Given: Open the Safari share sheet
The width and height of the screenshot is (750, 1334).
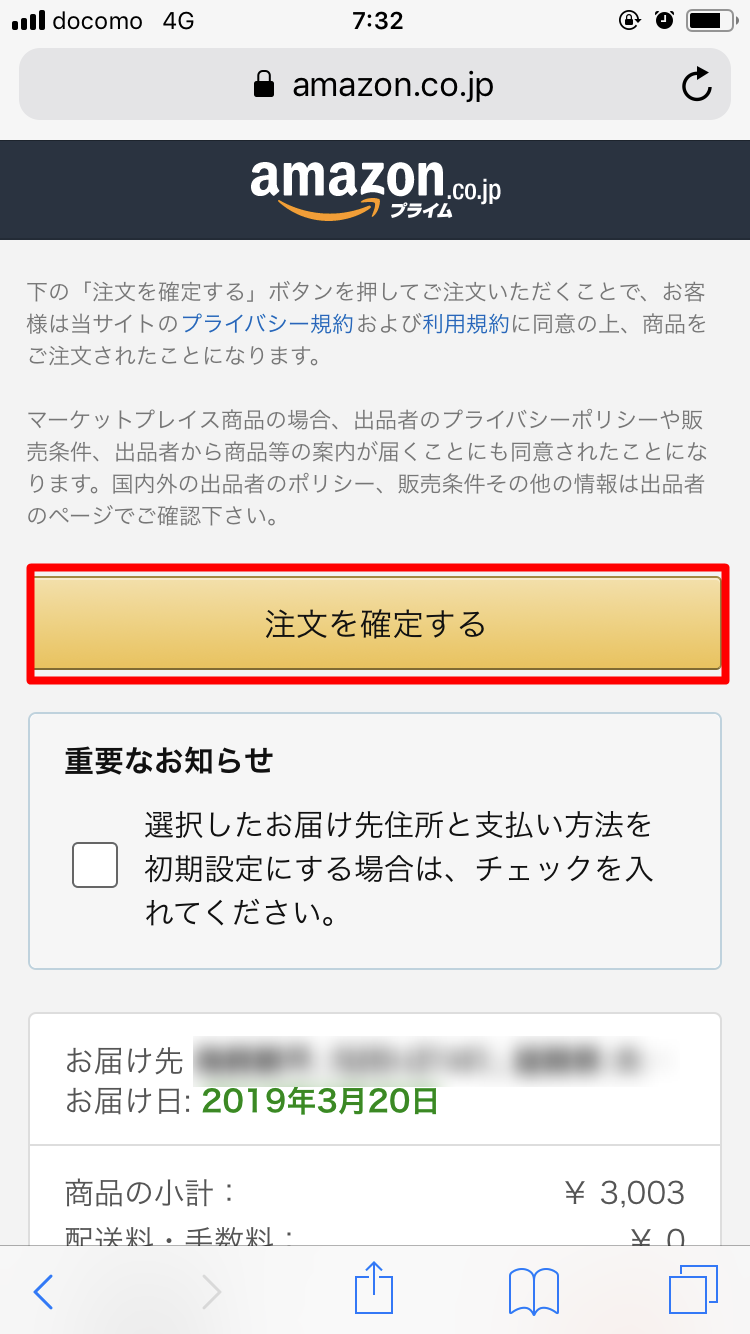Looking at the screenshot, I should (375, 1290).
